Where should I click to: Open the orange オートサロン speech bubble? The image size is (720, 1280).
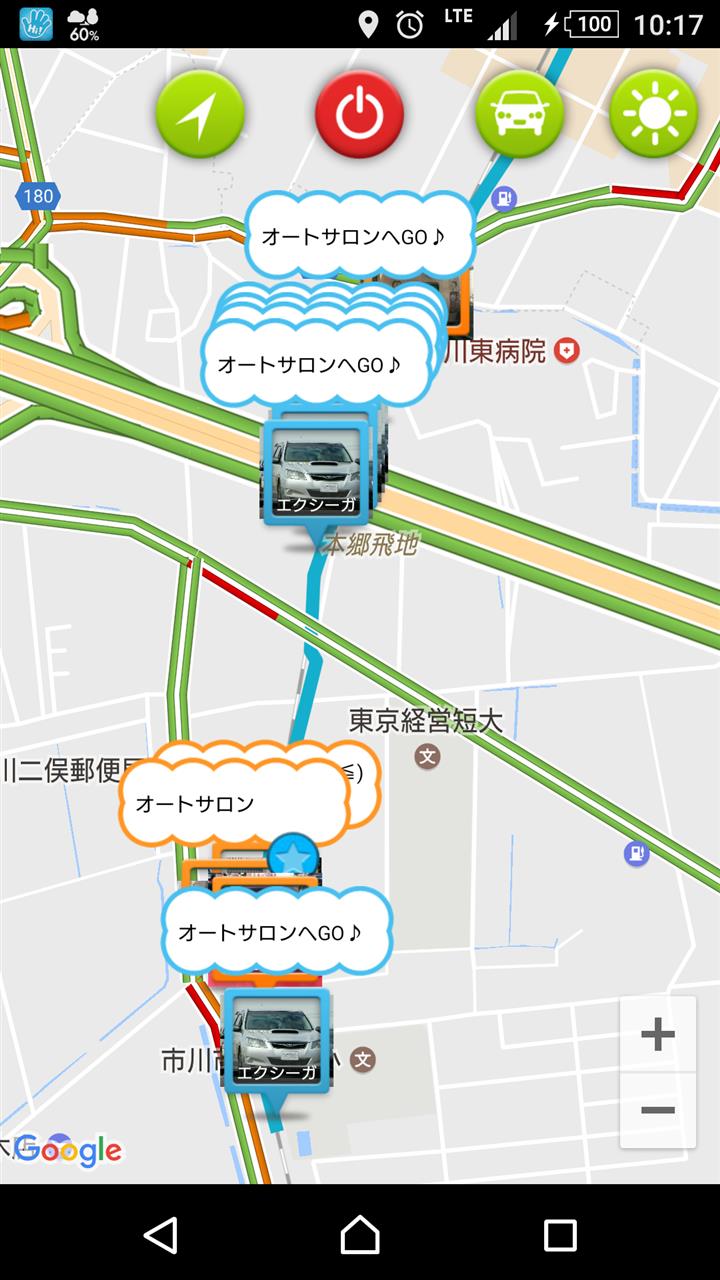tap(215, 804)
